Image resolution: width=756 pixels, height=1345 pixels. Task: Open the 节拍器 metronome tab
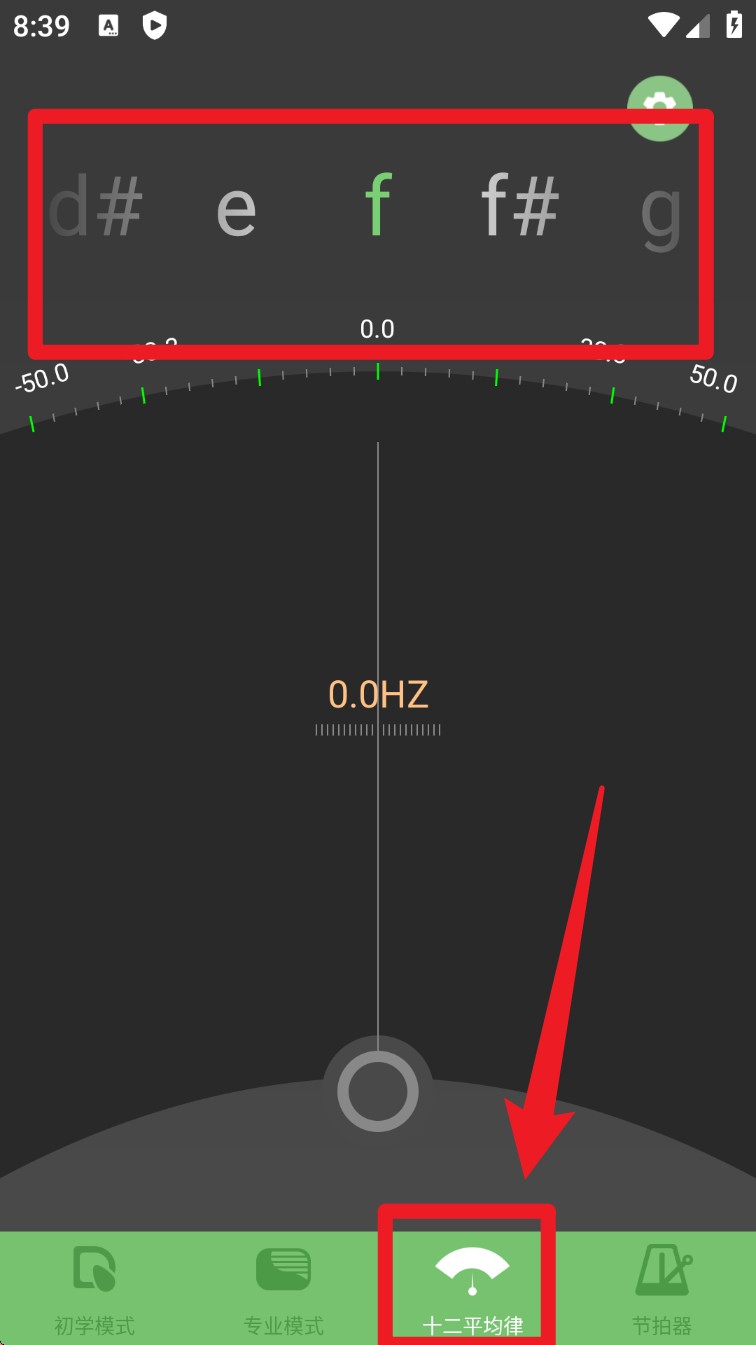pos(662,1290)
